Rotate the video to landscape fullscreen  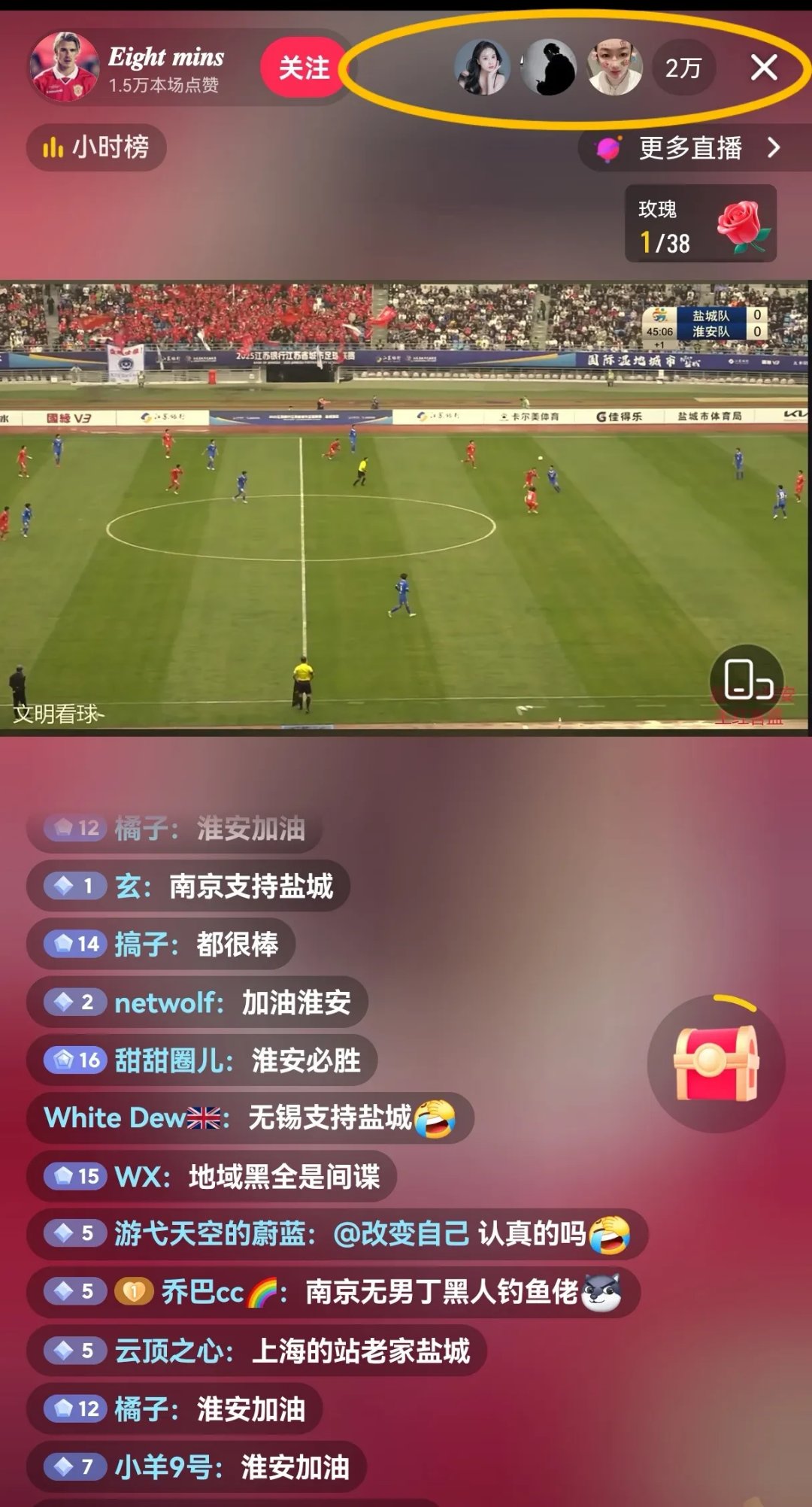pos(747,681)
